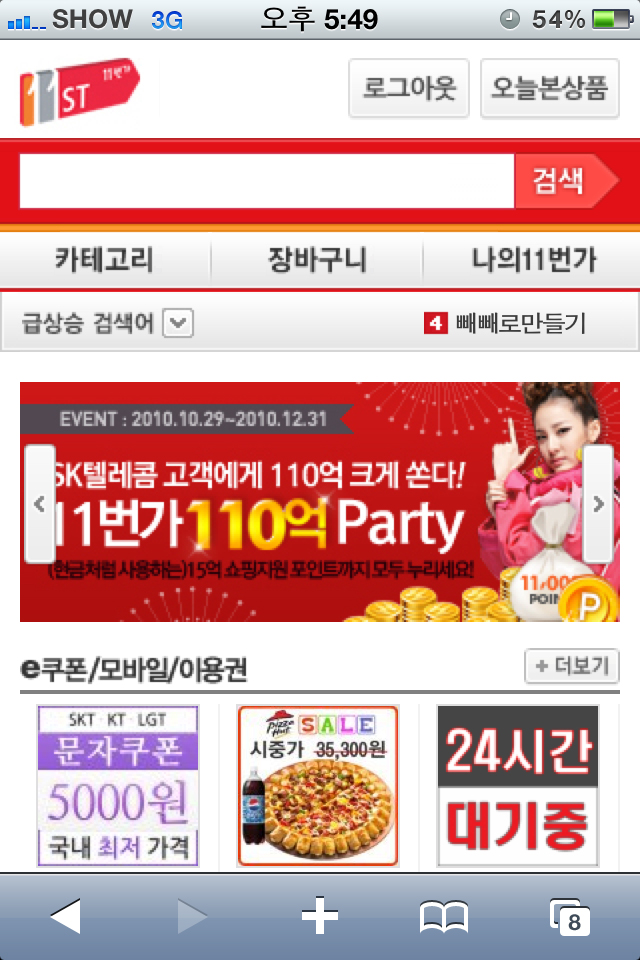Open 오늘본상품 list
Image resolution: width=640 pixels, height=960 pixels.
click(x=549, y=88)
